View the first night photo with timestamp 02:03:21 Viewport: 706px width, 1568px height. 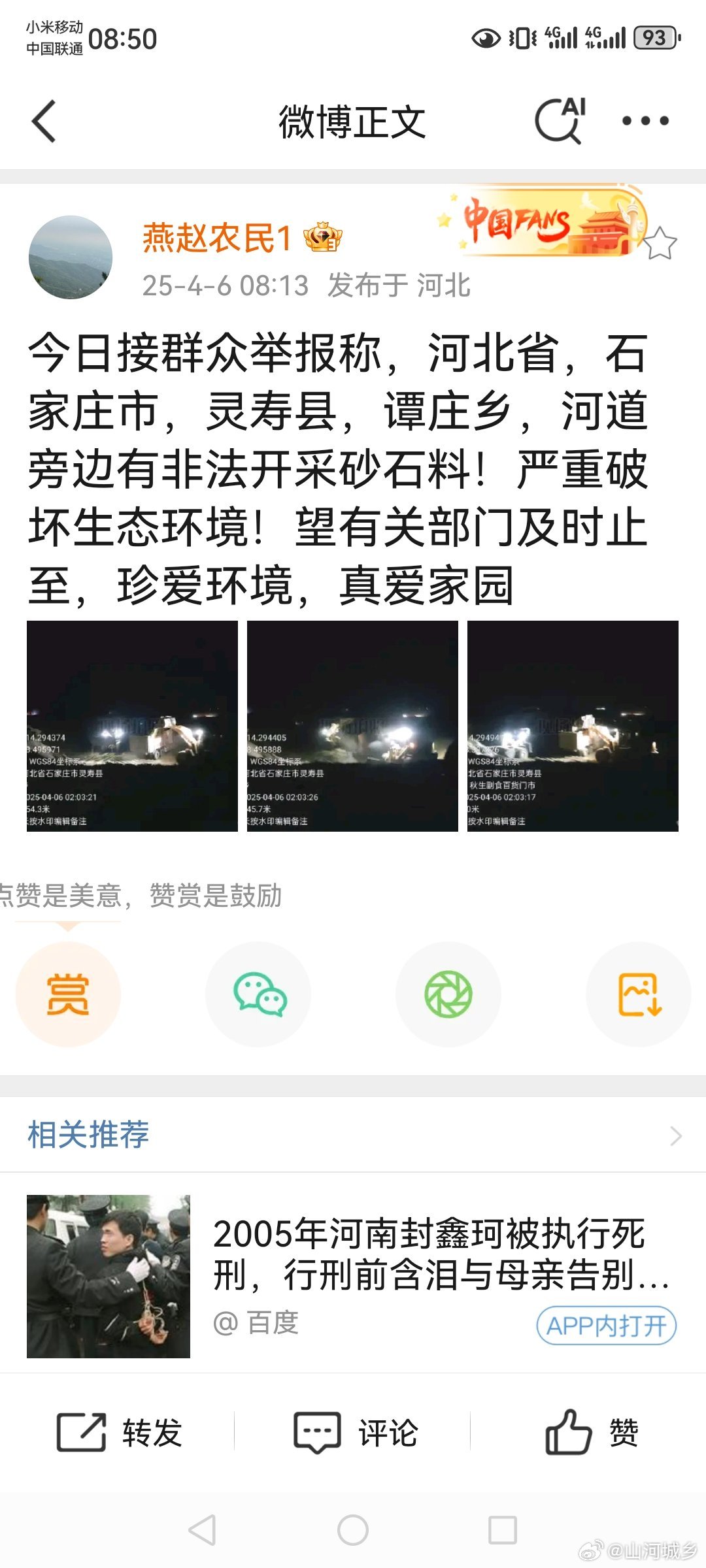pos(132,726)
